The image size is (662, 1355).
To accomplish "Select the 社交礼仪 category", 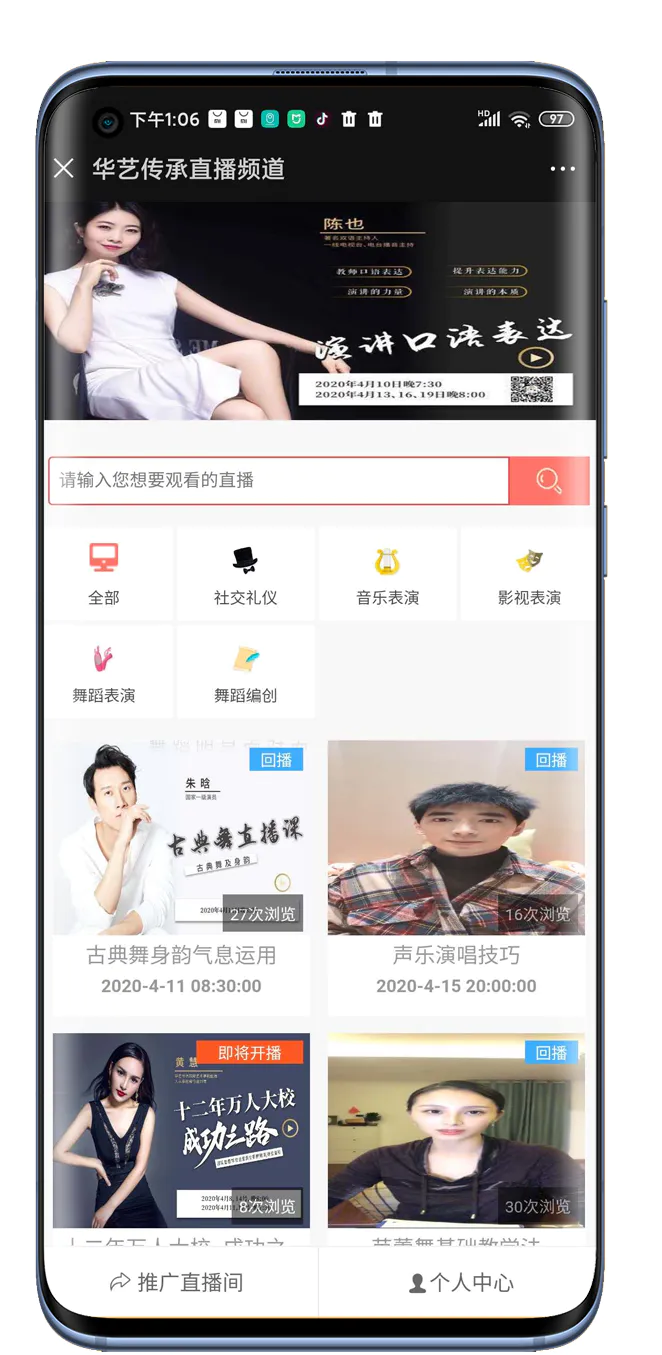I will click(245, 574).
